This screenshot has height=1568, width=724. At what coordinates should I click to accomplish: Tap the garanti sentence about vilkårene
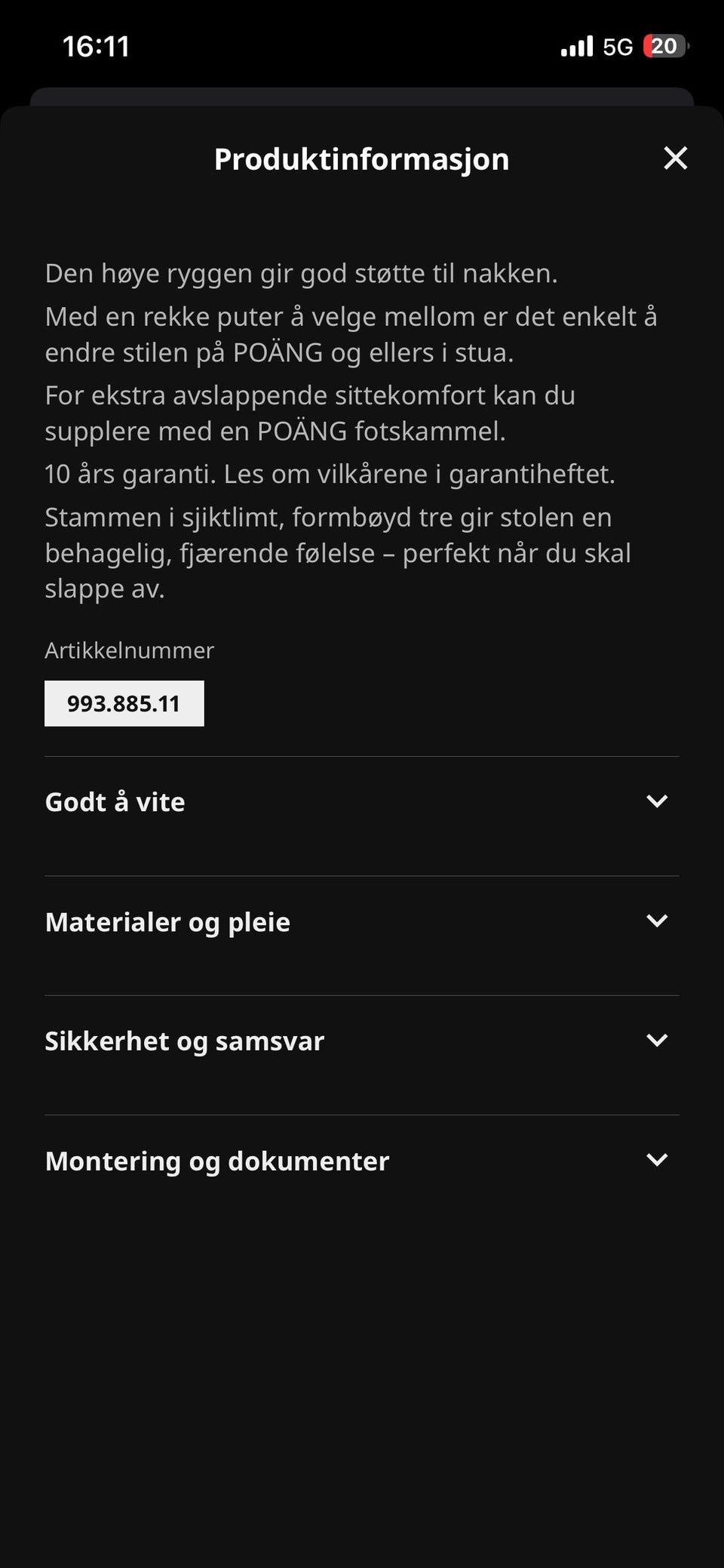(331, 473)
